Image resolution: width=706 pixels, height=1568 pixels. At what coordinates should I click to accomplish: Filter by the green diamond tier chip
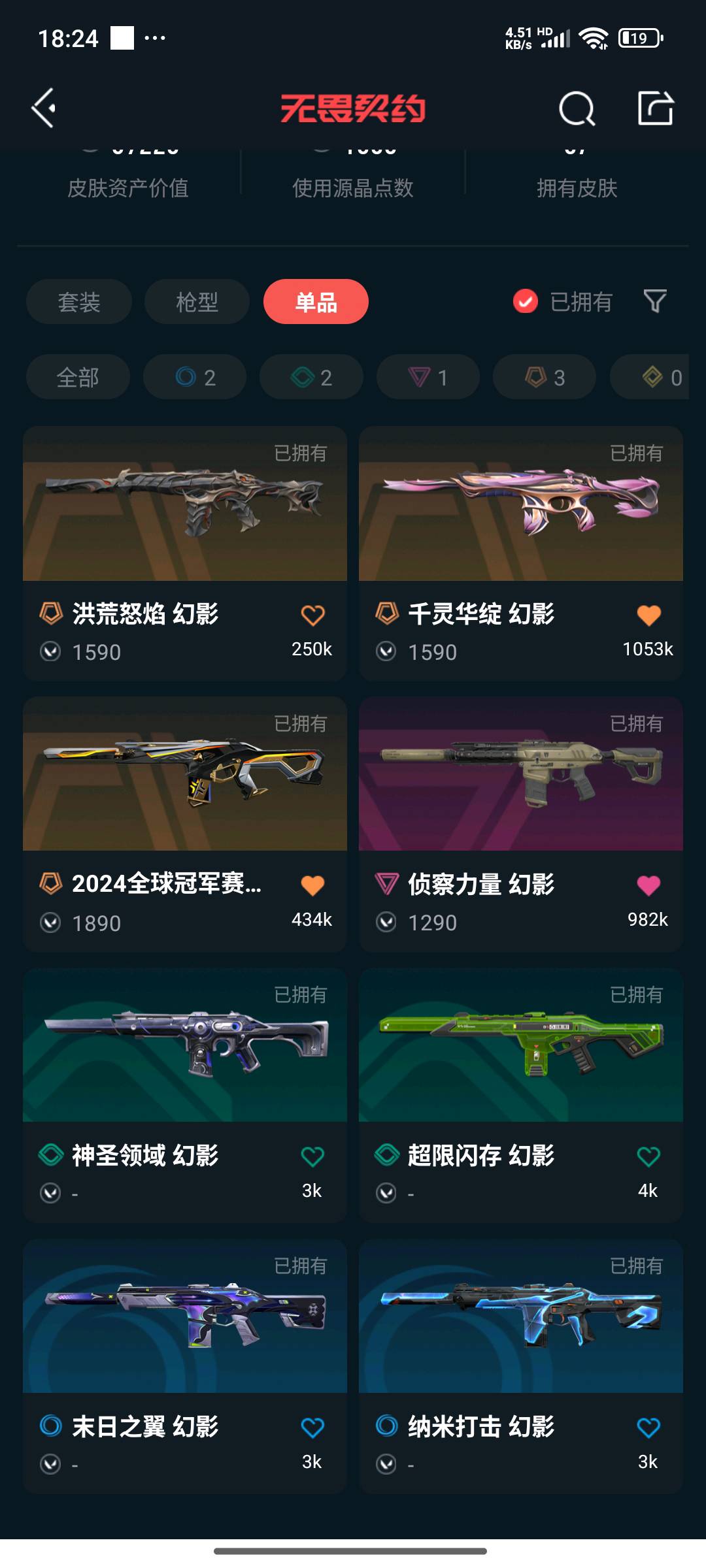(x=311, y=377)
